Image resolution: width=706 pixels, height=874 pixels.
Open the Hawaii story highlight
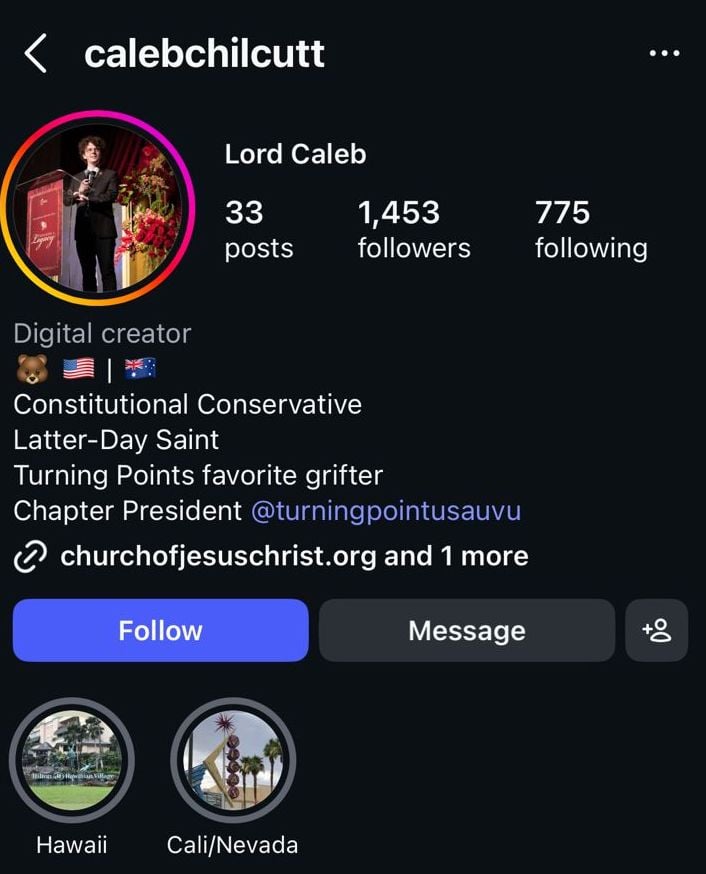click(71, 761)
